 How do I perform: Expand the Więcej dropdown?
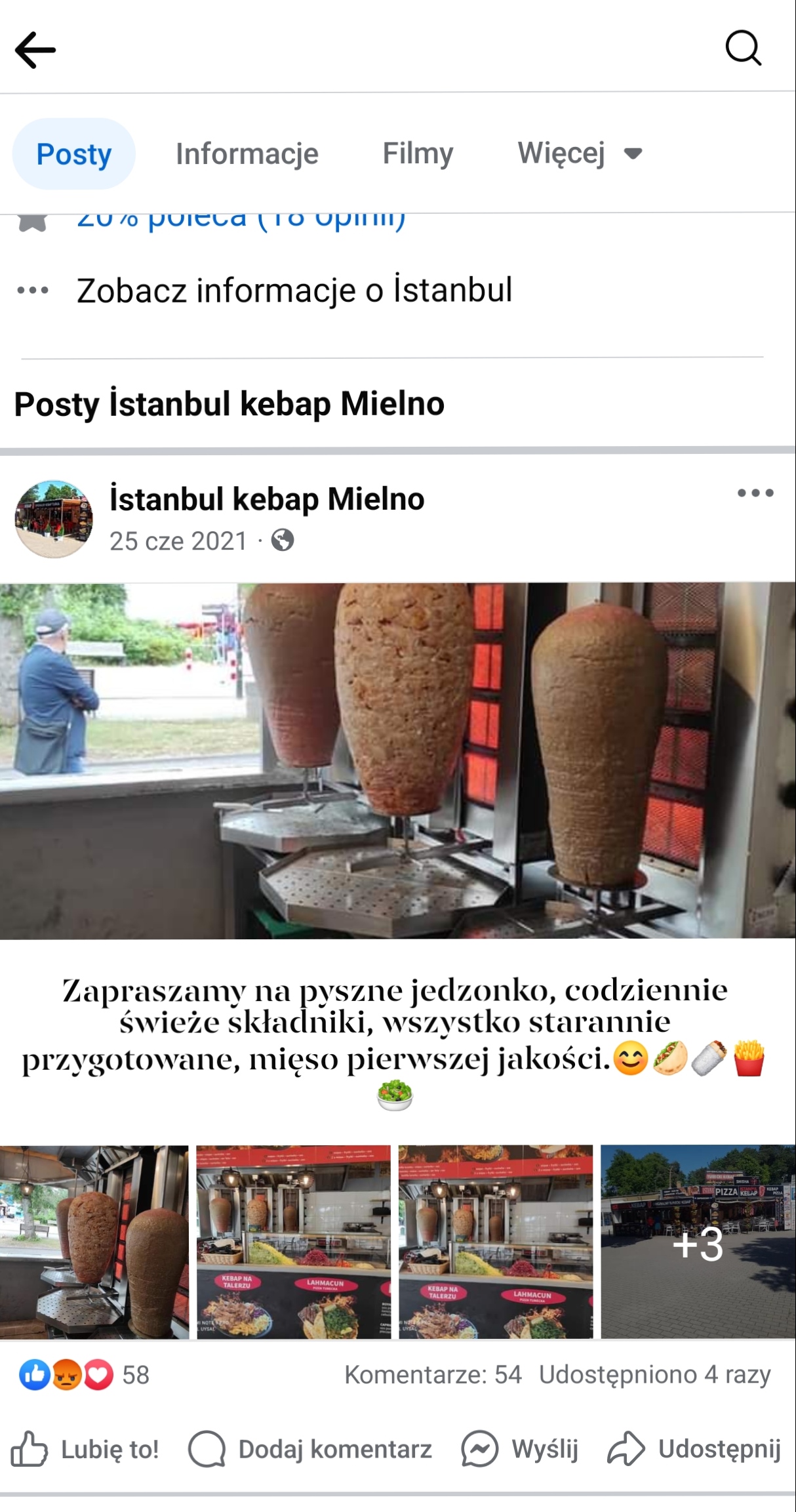pyautogui.click(x=579, y=154)
